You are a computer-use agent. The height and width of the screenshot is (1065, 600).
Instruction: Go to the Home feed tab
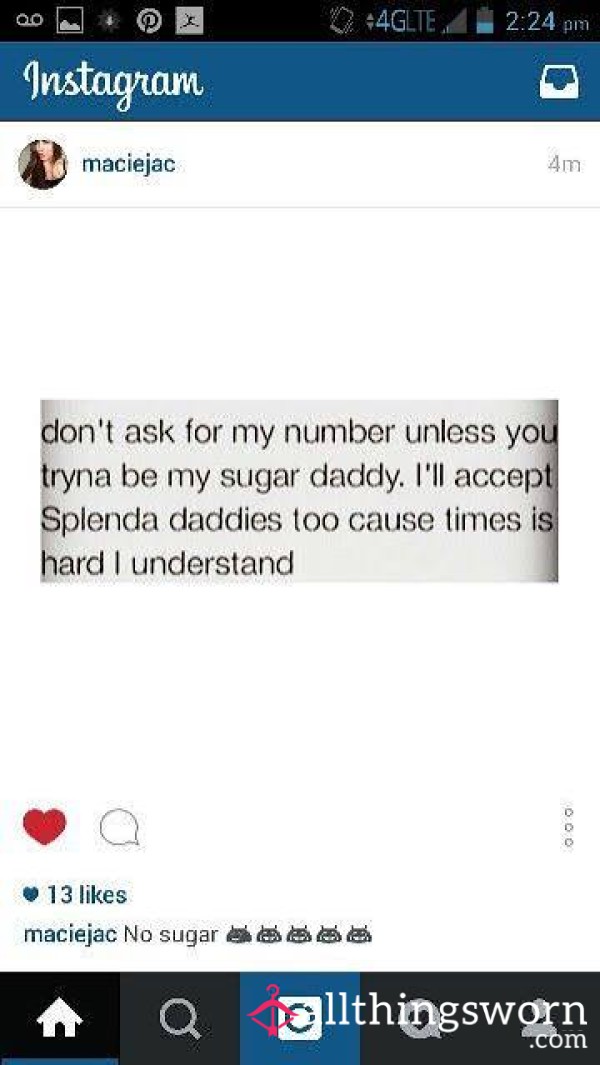tap(60, 1018)
